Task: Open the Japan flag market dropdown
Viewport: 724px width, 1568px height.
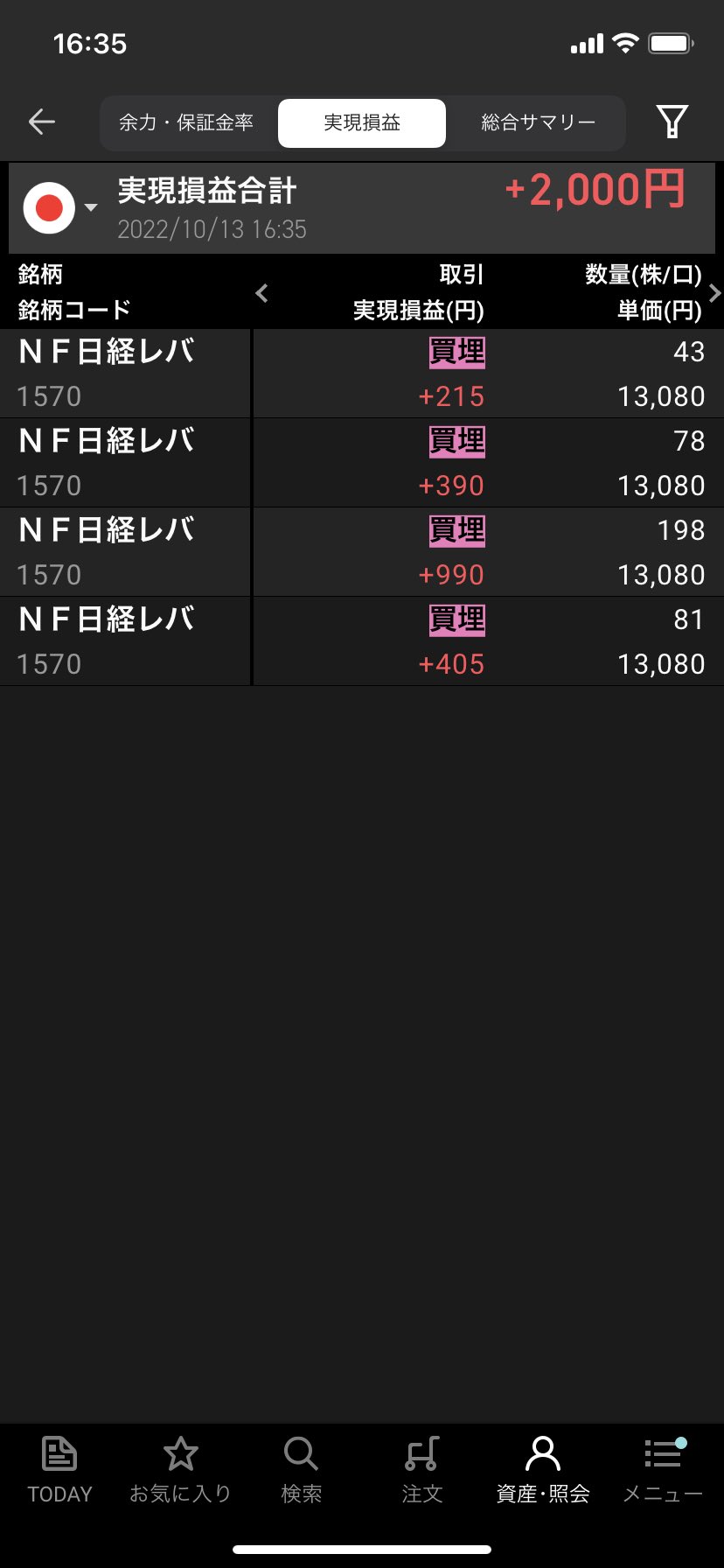Action: 59,208
